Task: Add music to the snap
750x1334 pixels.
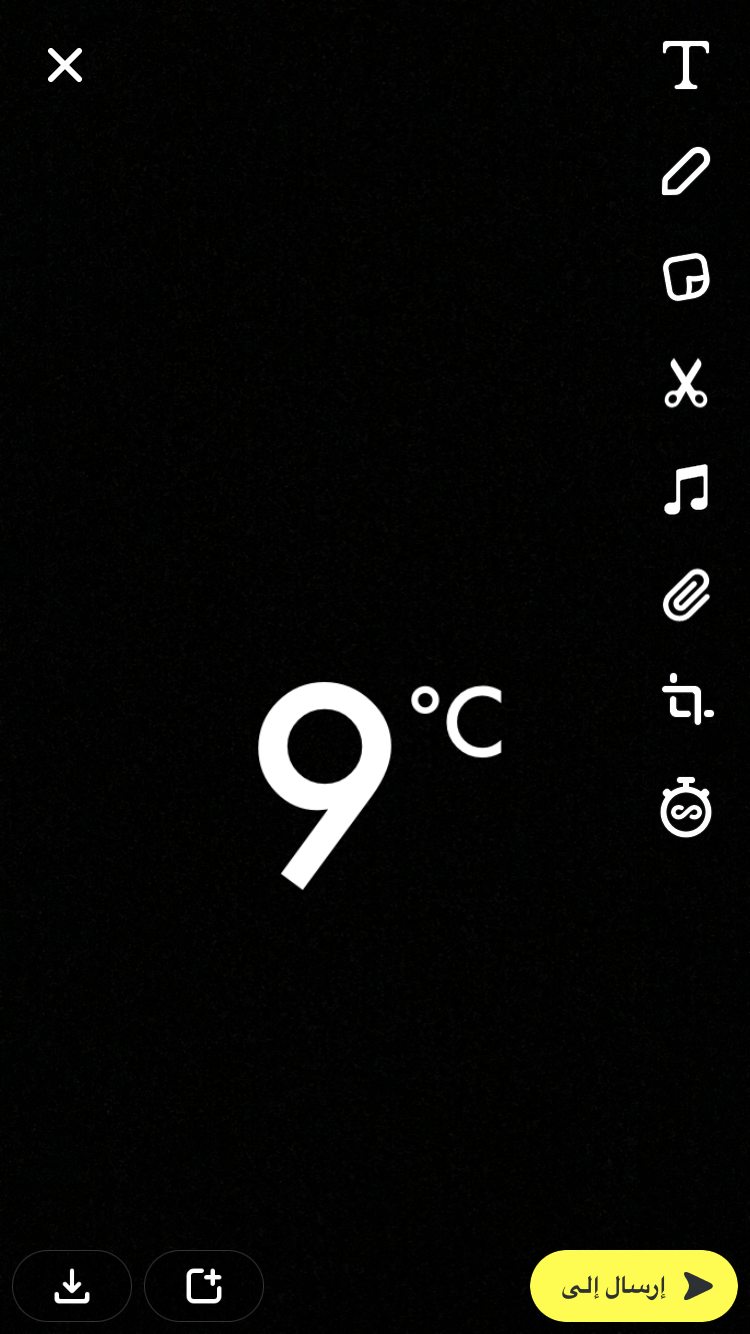Action: pyautogui.click(x=686, y=489)
